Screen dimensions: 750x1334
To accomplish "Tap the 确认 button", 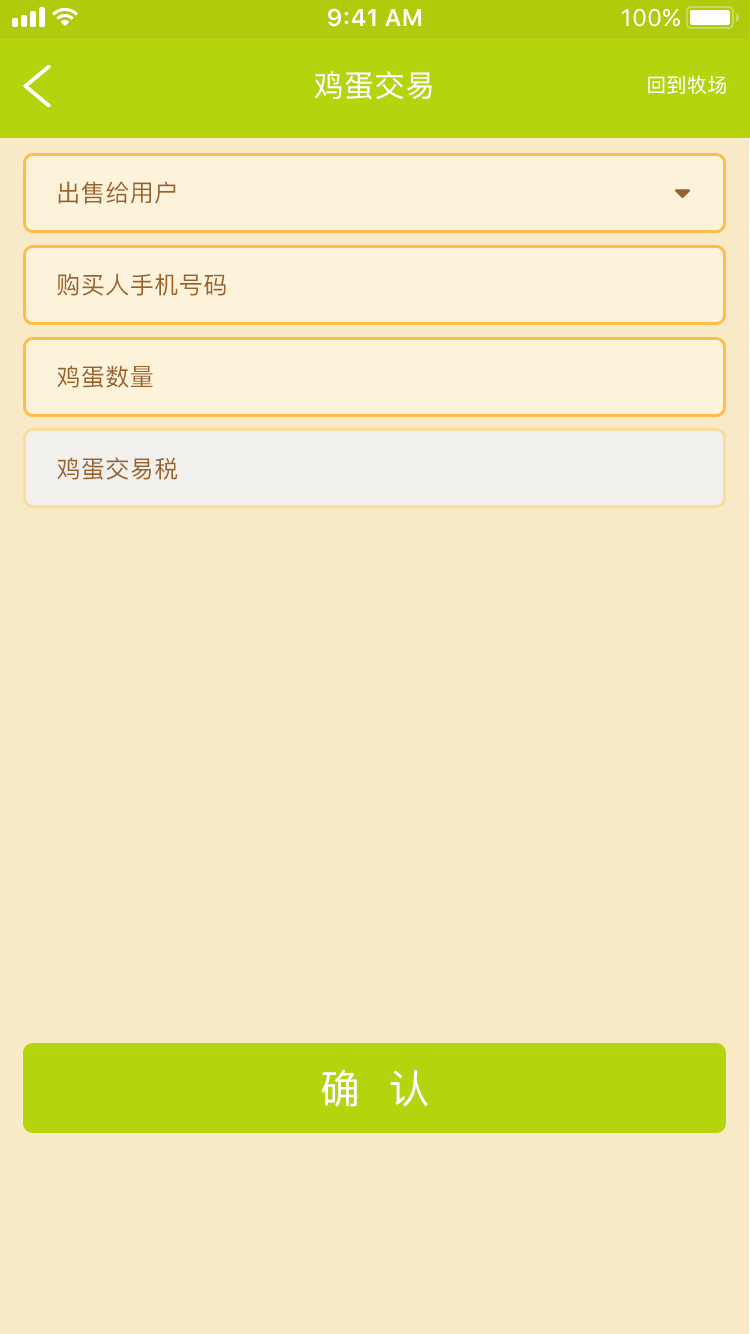I will [374, 1088].
